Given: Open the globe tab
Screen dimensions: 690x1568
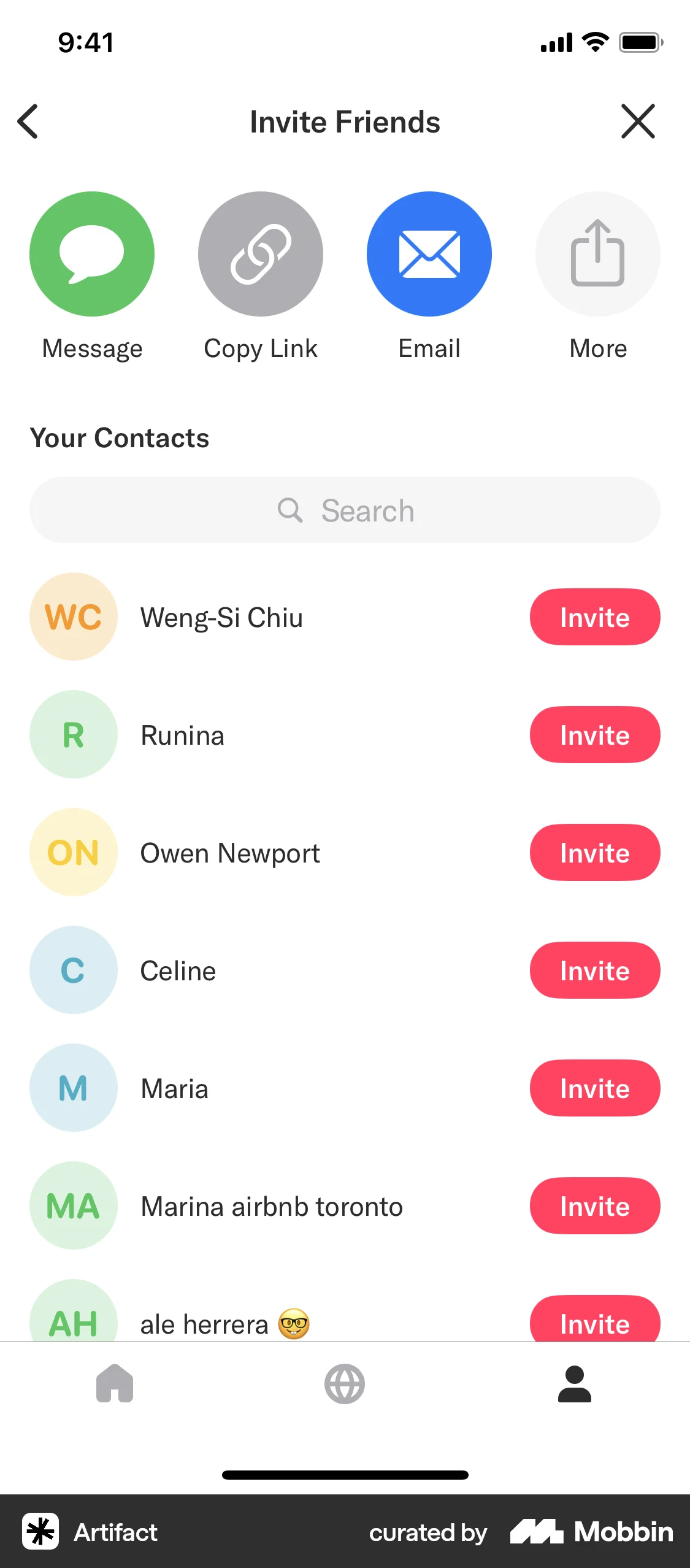Looking at the screenshot, I should tap(345, 1384).
